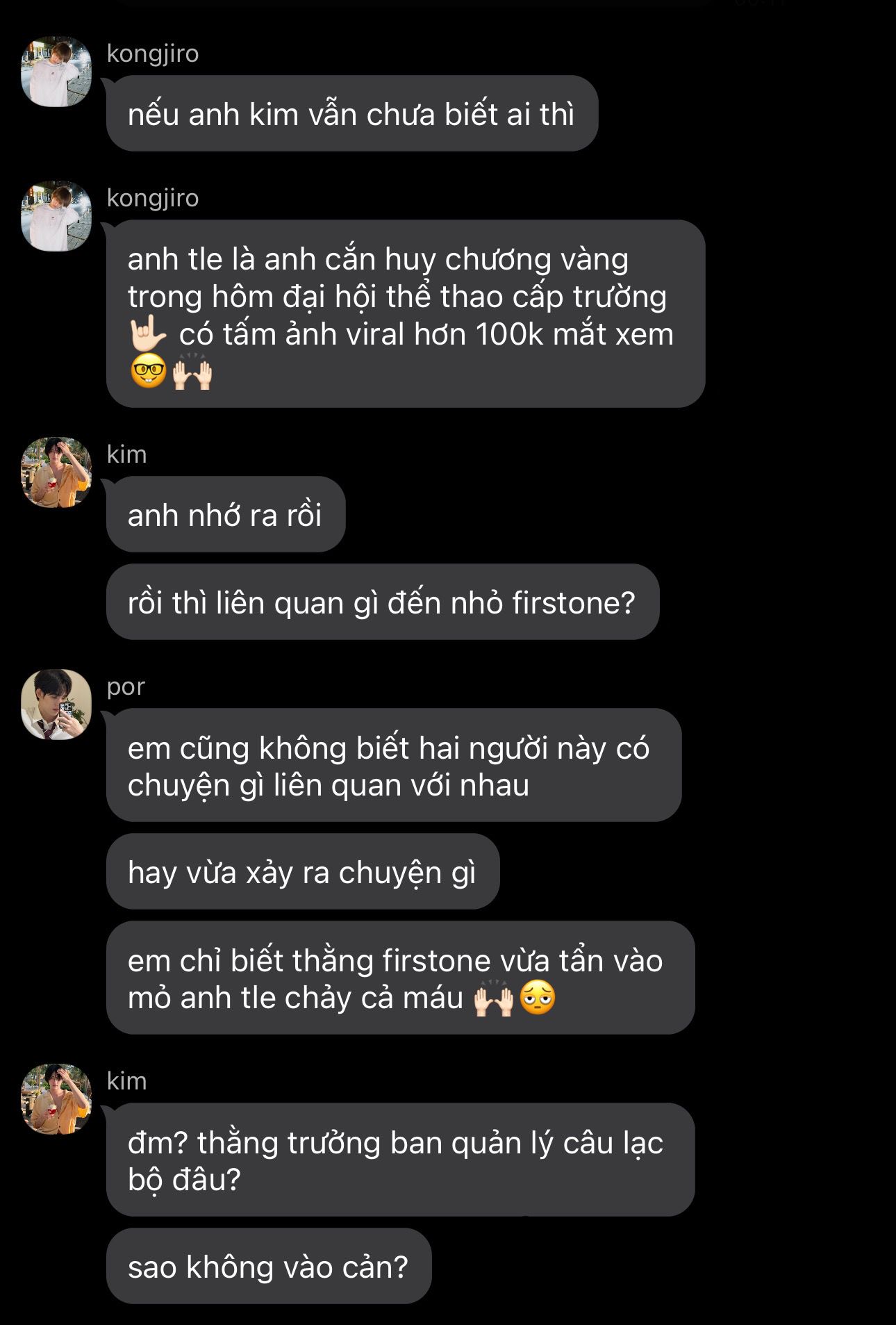896x1325 pixels.
Task: View por's profile picture
Action: [56, 705]
